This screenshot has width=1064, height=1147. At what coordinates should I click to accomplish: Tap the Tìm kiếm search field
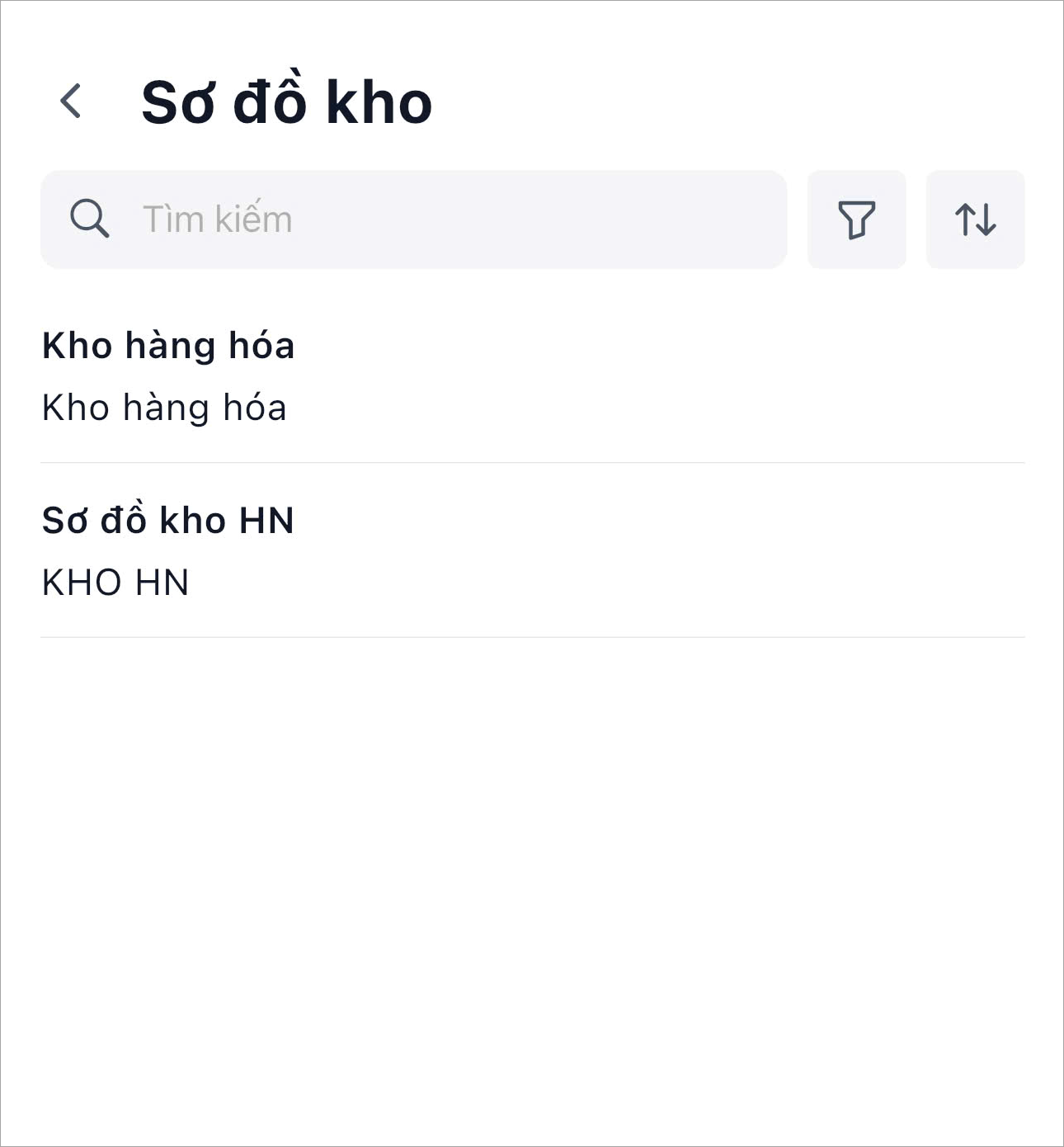coord(412,219)
